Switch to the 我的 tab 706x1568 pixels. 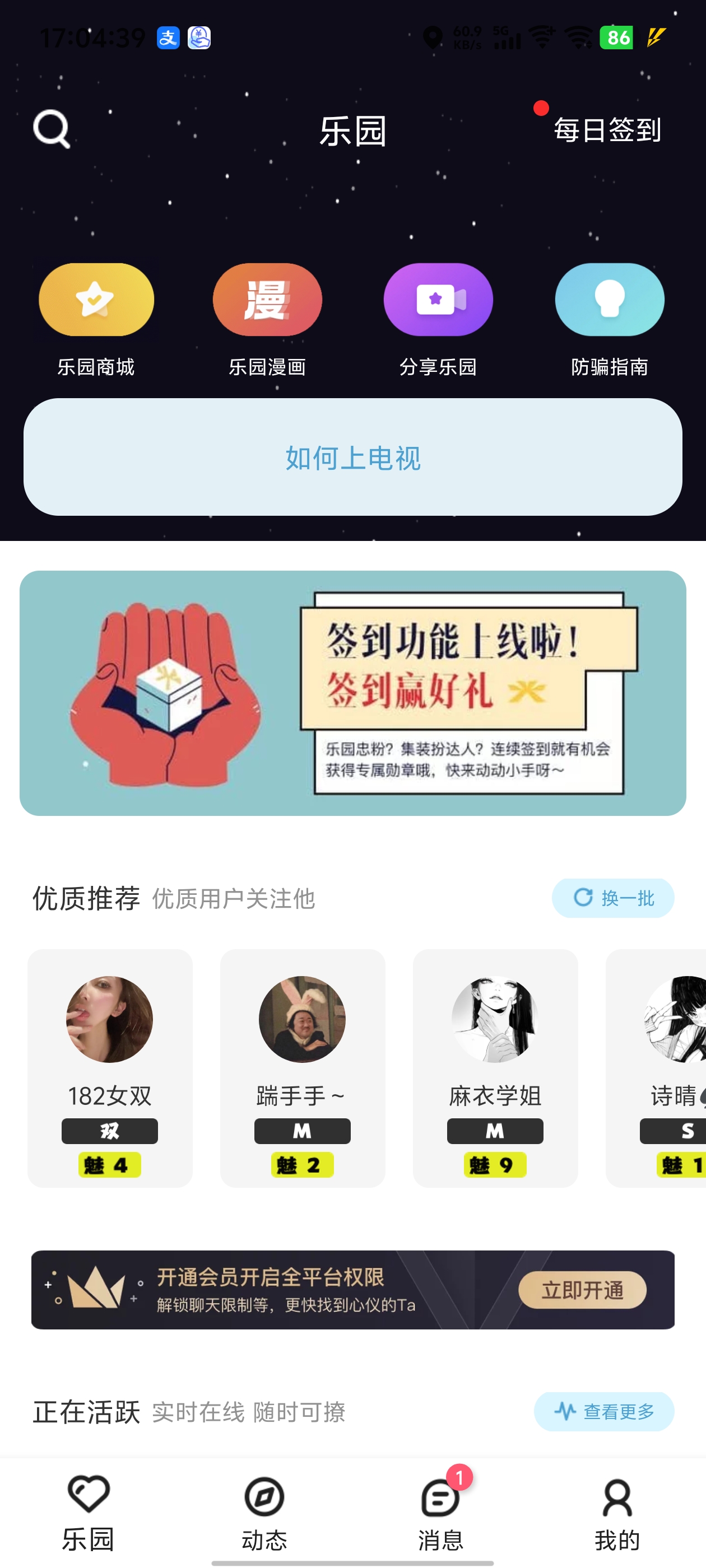617,1513
